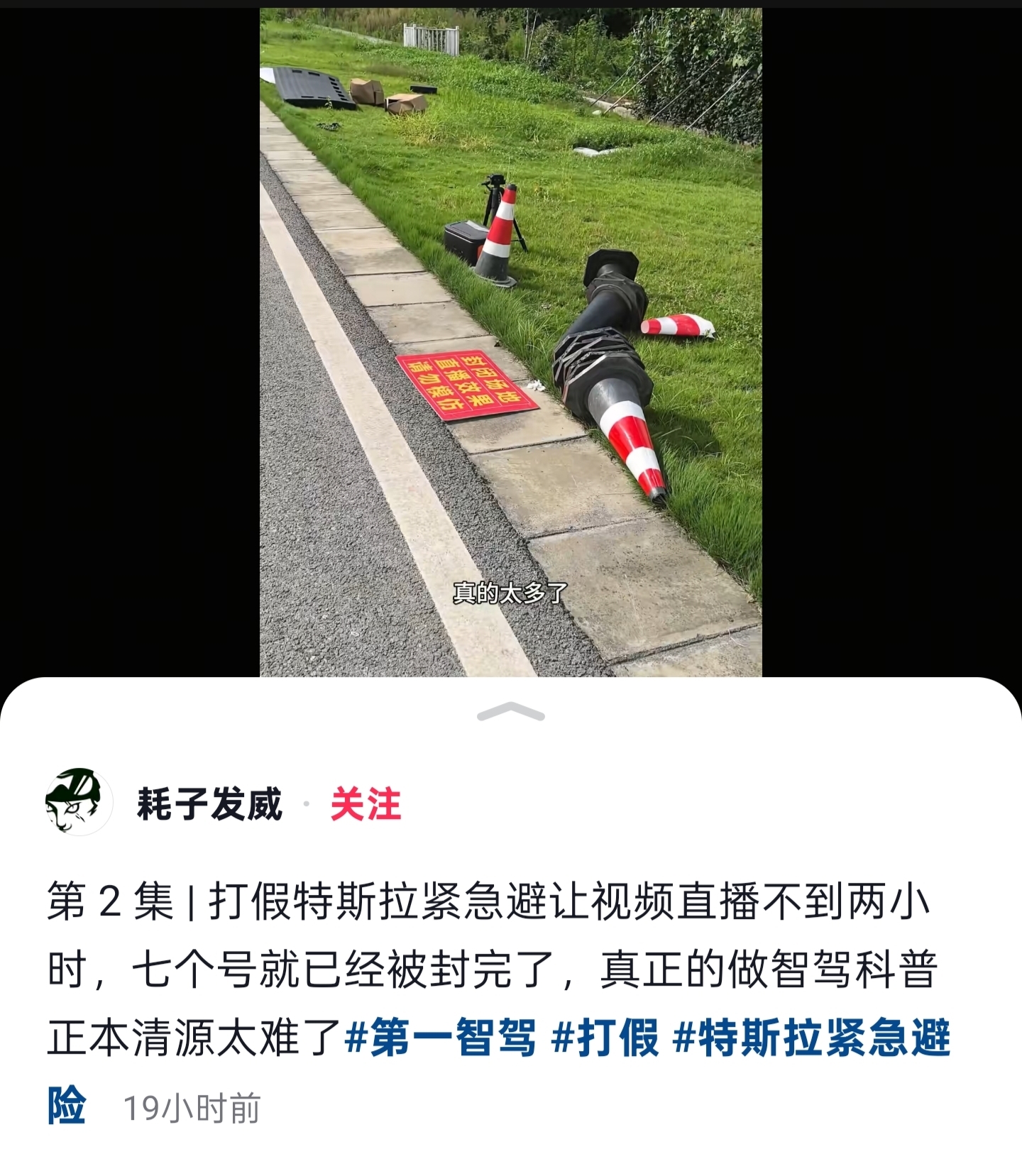Open the #特斯拉紧急避险 hashtag
The width and height of the screenshot is (1022, 1176).
click(x=811, y=1038)
